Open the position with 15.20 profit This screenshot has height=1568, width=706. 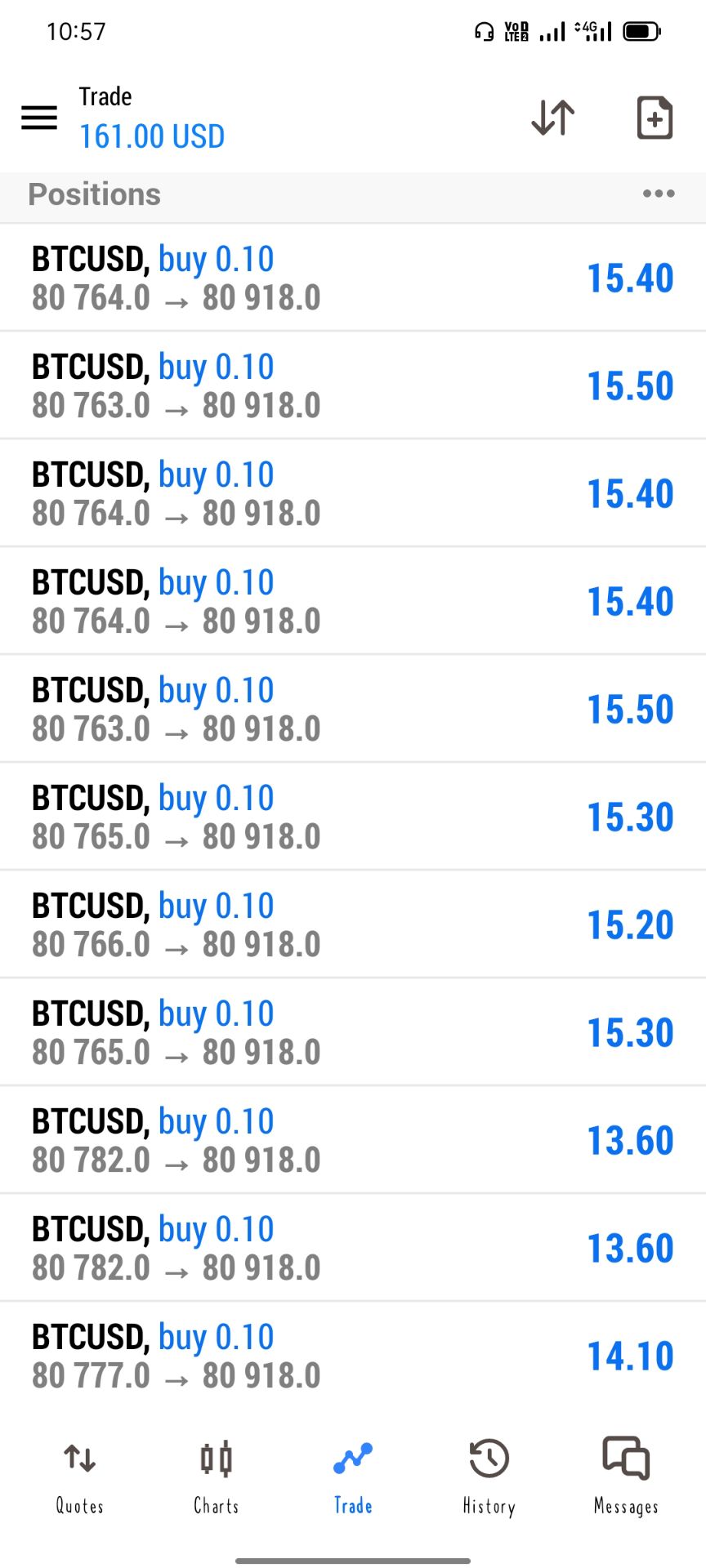353,924
